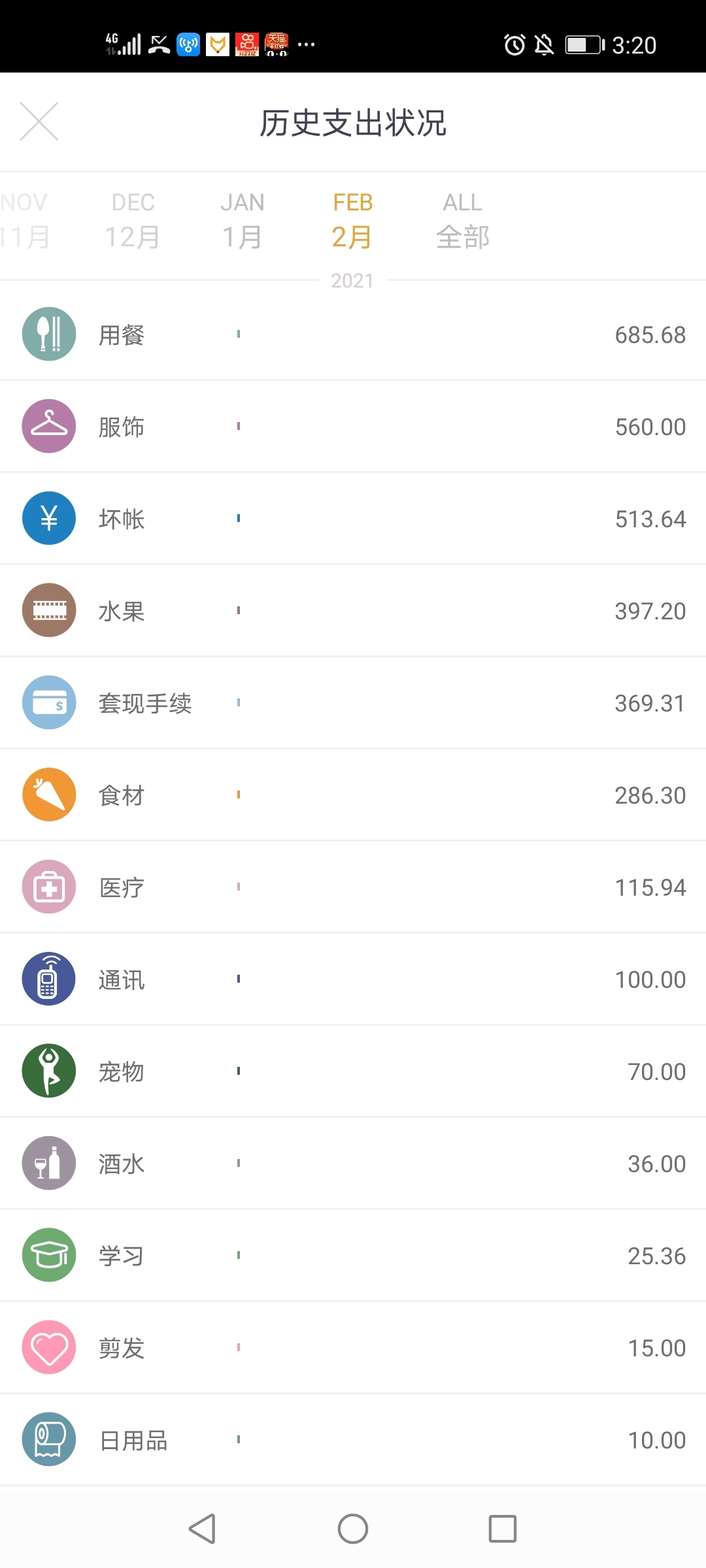Open the 服饰 expense row
Image resolution: width=706 pixels, height=1568 pixels.
(x=353, y=426)
